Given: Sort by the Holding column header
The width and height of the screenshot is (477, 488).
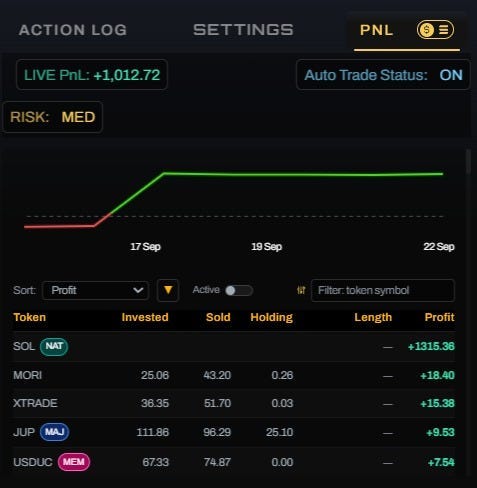Looking at the screenshot, I should coord(271,317).
